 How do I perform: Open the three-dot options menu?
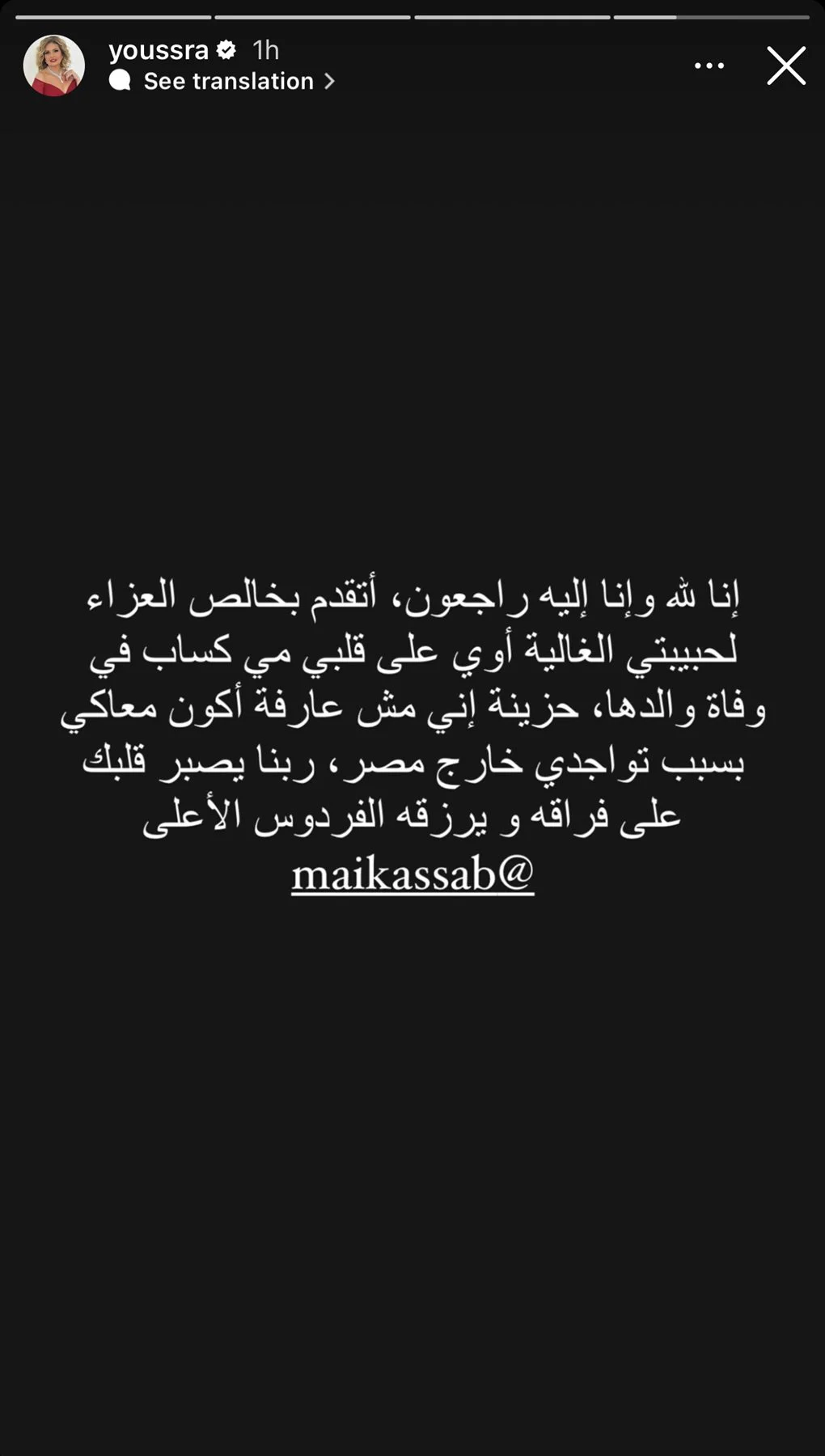click(x=709, y=66)
